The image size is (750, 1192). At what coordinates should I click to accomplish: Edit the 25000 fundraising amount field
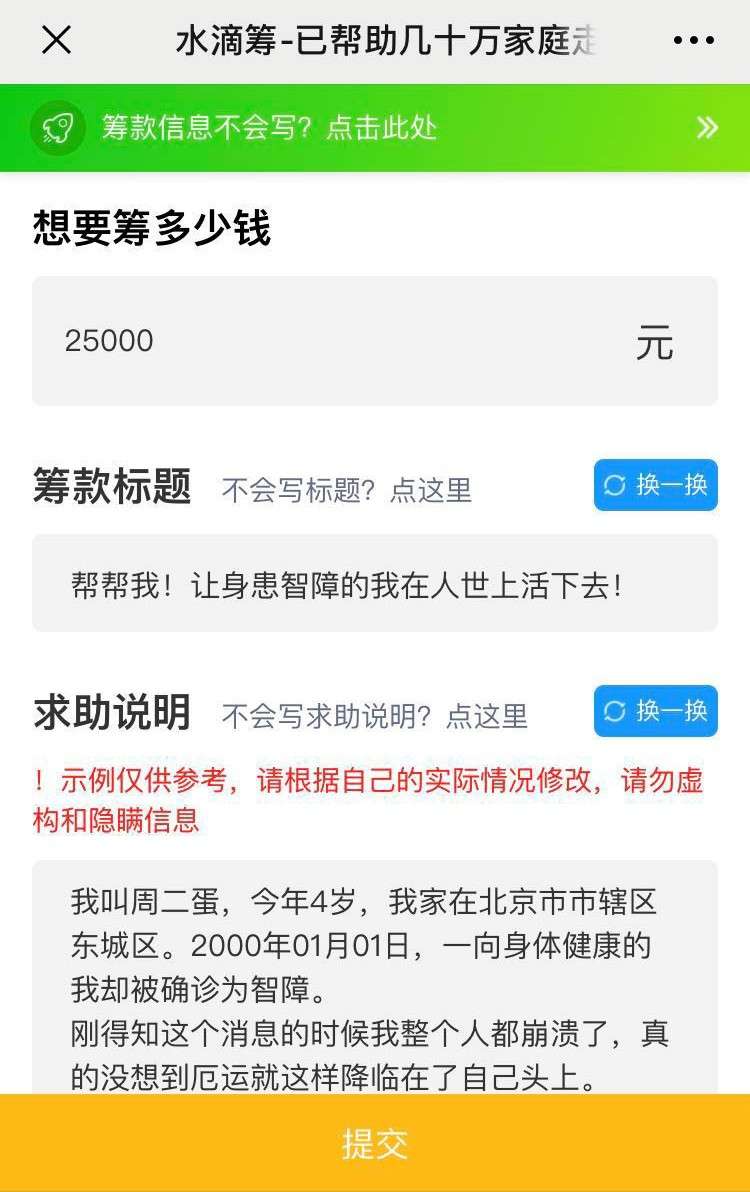[x=340, y=341]
